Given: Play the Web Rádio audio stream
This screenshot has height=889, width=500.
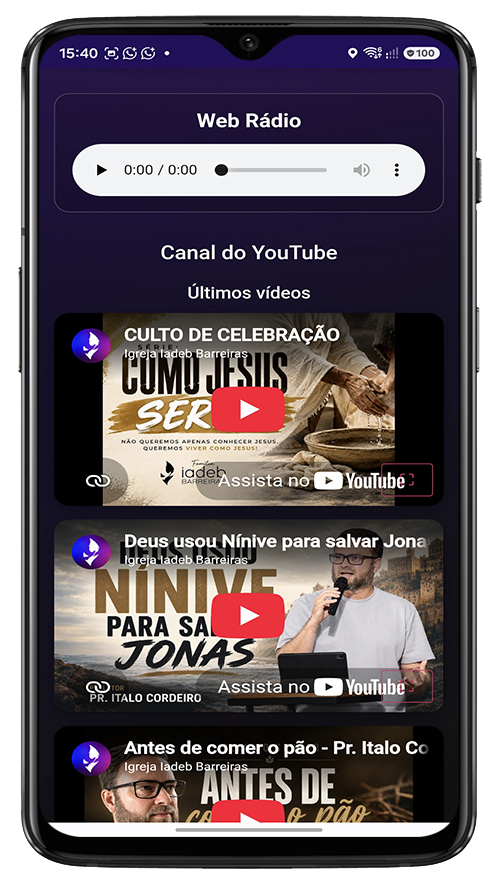Looking at the screenshot, I should tap(101, 170).
